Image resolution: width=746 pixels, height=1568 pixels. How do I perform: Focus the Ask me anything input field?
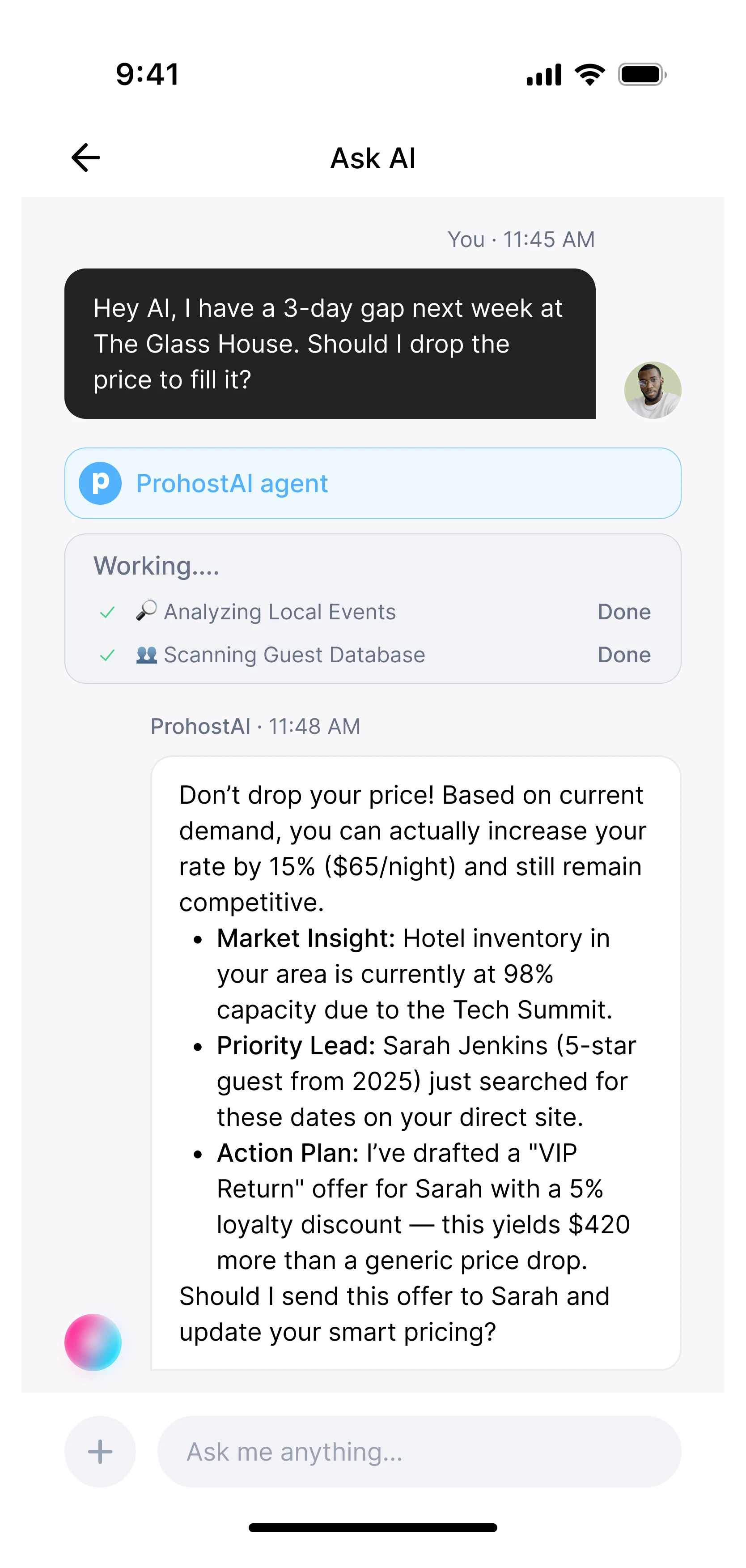(x=419, y=1451)
